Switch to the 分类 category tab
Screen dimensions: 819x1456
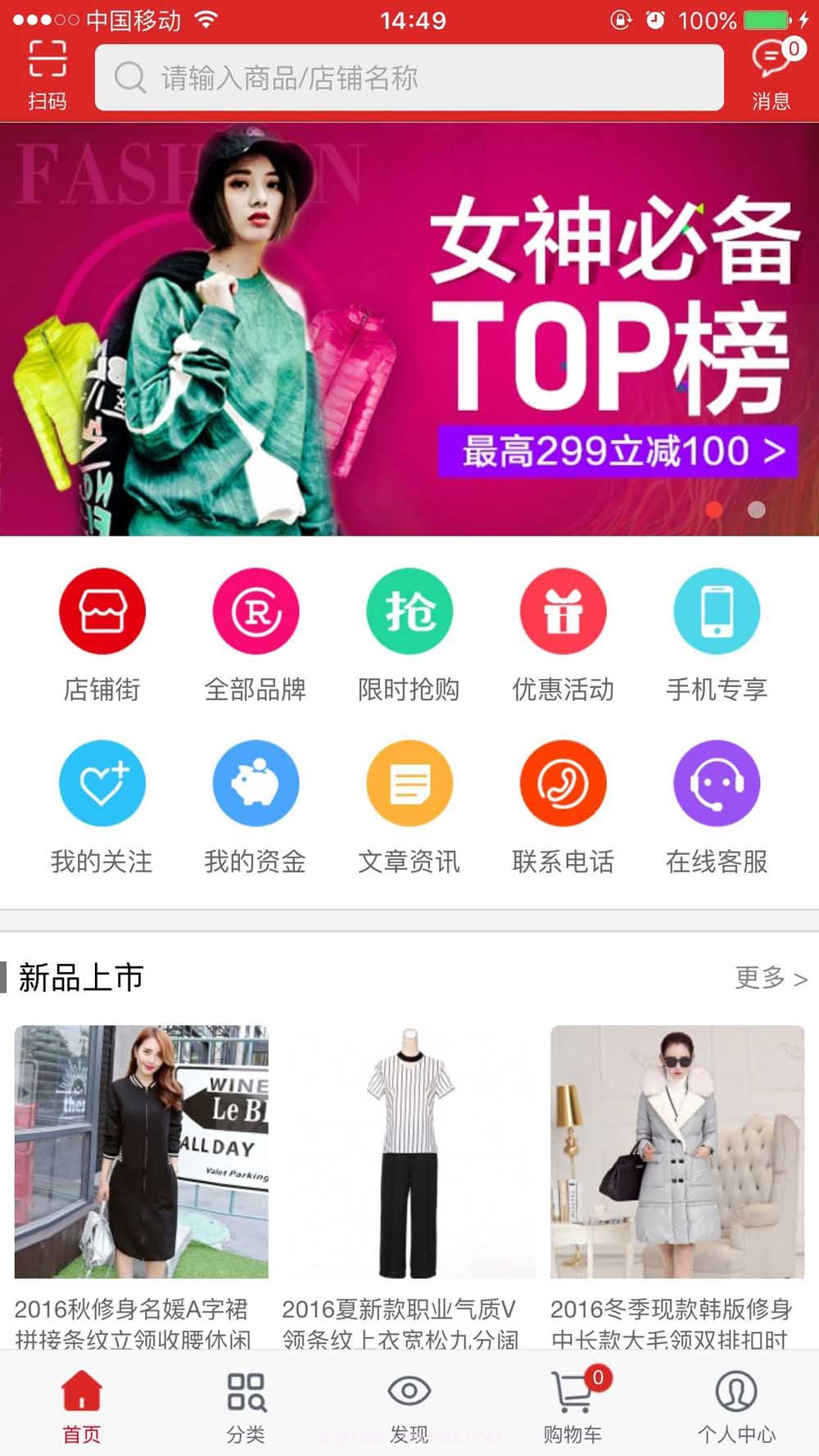[x=245, y=1404]
